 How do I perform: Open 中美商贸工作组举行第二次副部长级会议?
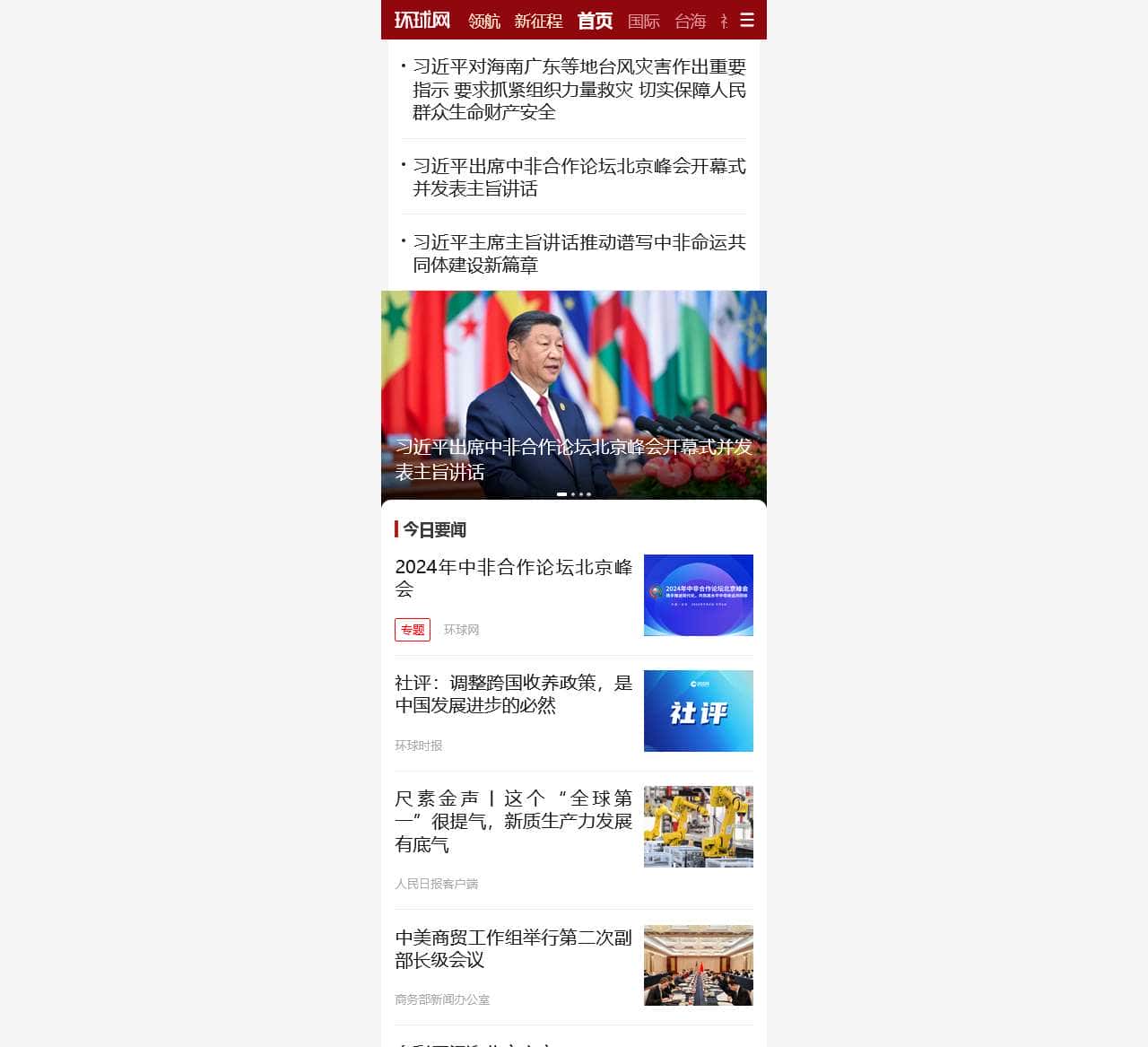(x=513, y=948)
